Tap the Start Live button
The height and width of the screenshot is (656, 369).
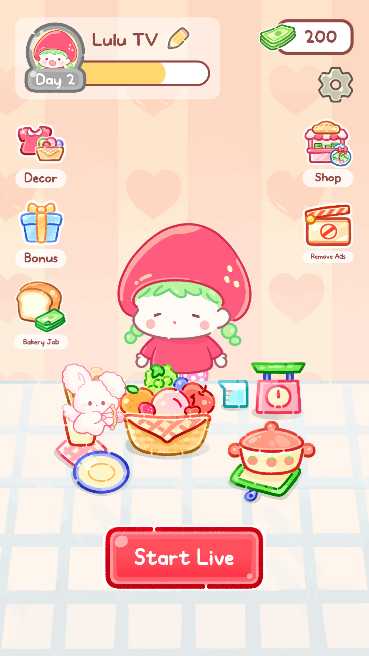[x=184, y=557]
